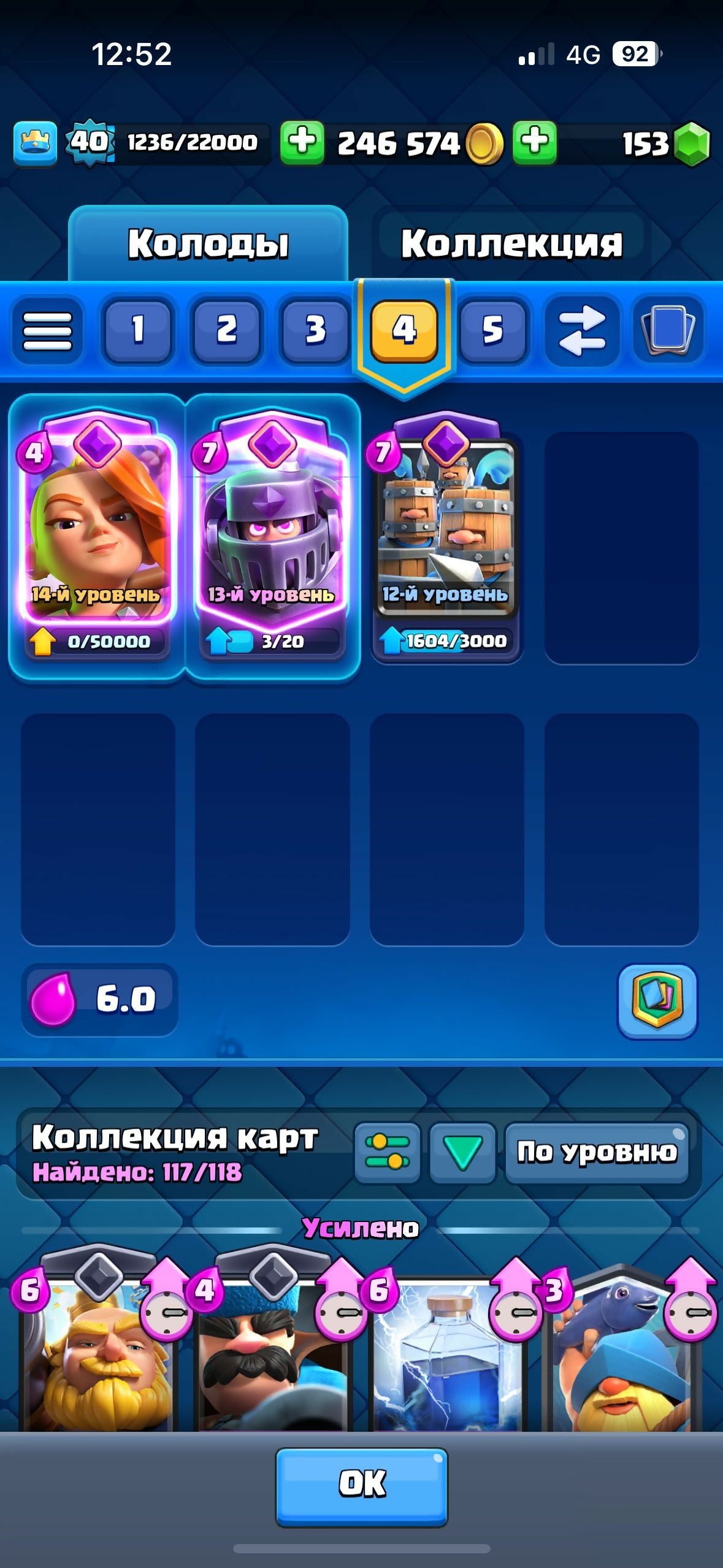Select deck slot 1
The image size is (723, 1568).
[137, 330]
